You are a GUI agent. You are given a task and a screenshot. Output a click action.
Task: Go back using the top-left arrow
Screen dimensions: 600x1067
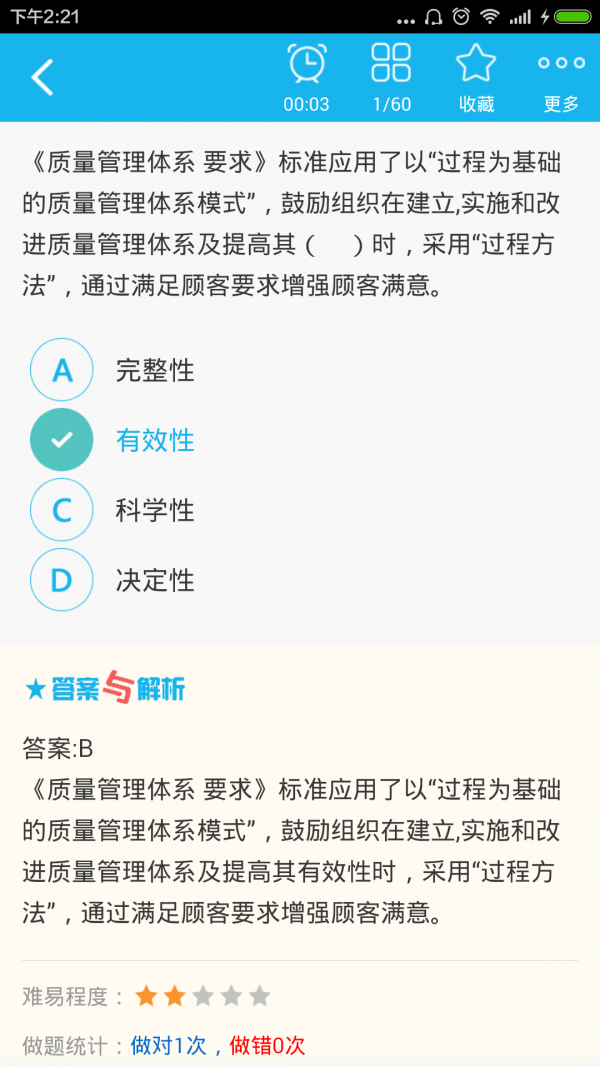[x=42, y=77]
